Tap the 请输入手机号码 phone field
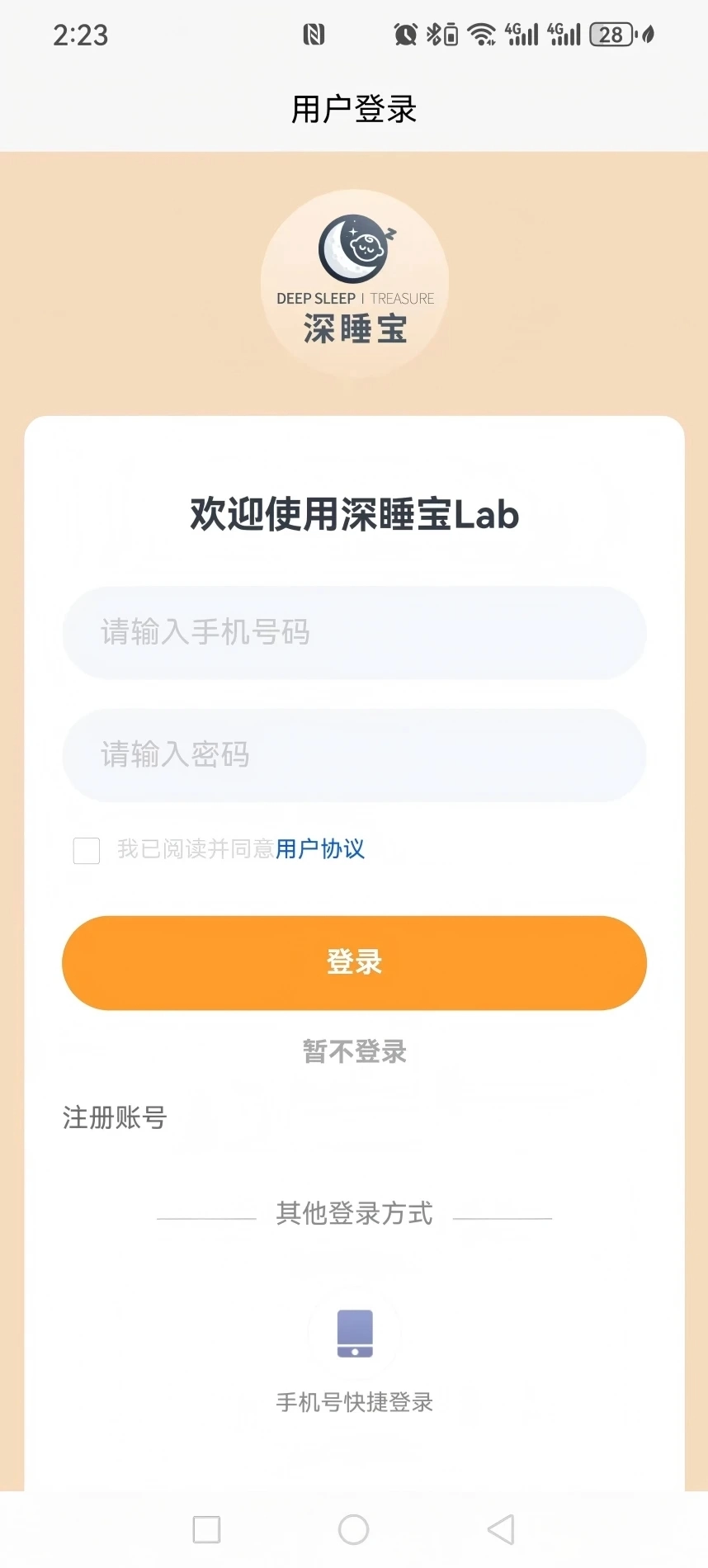The width and height of the screenshot is (708, 1568). (x=354, y=633)
